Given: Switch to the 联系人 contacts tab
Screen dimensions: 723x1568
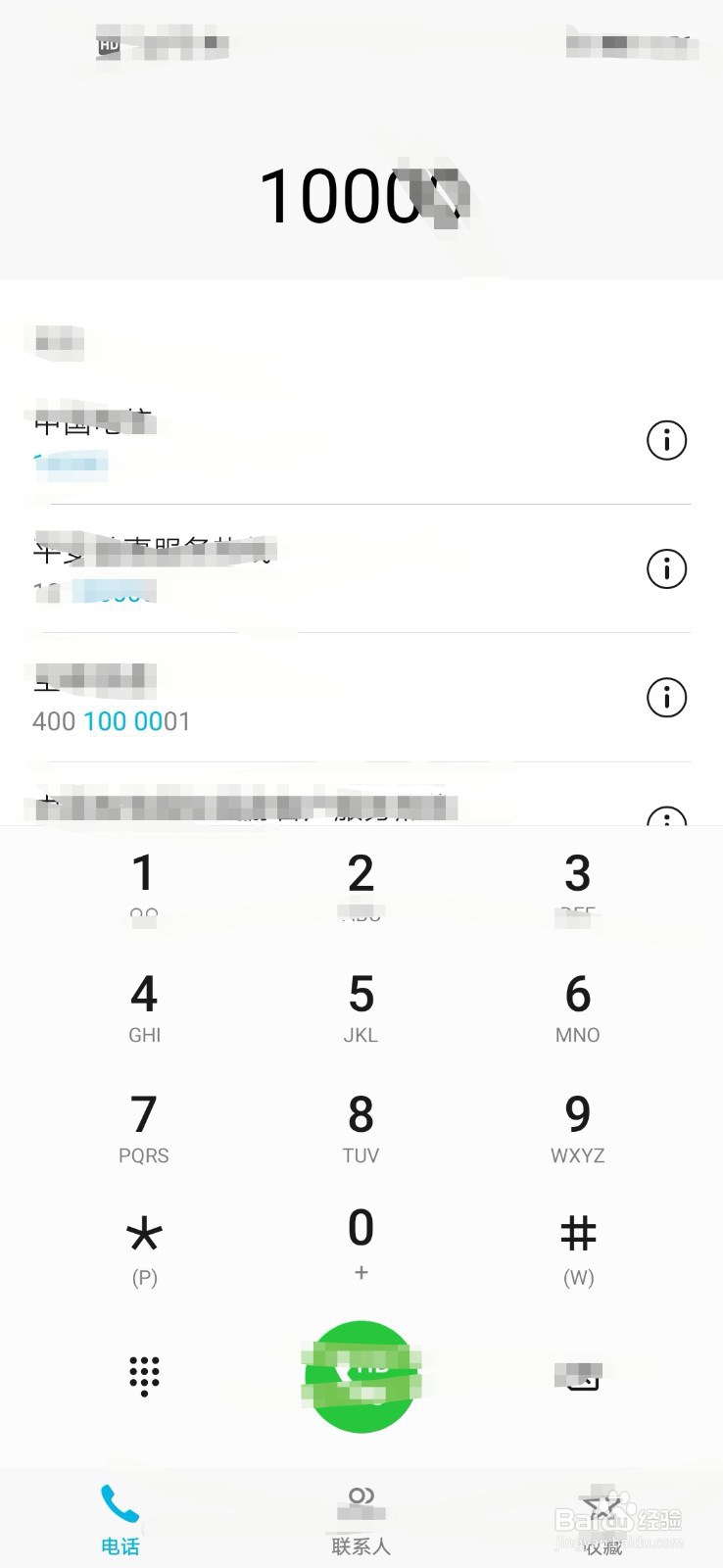Looking at the screenshot, I should 361,1514.
